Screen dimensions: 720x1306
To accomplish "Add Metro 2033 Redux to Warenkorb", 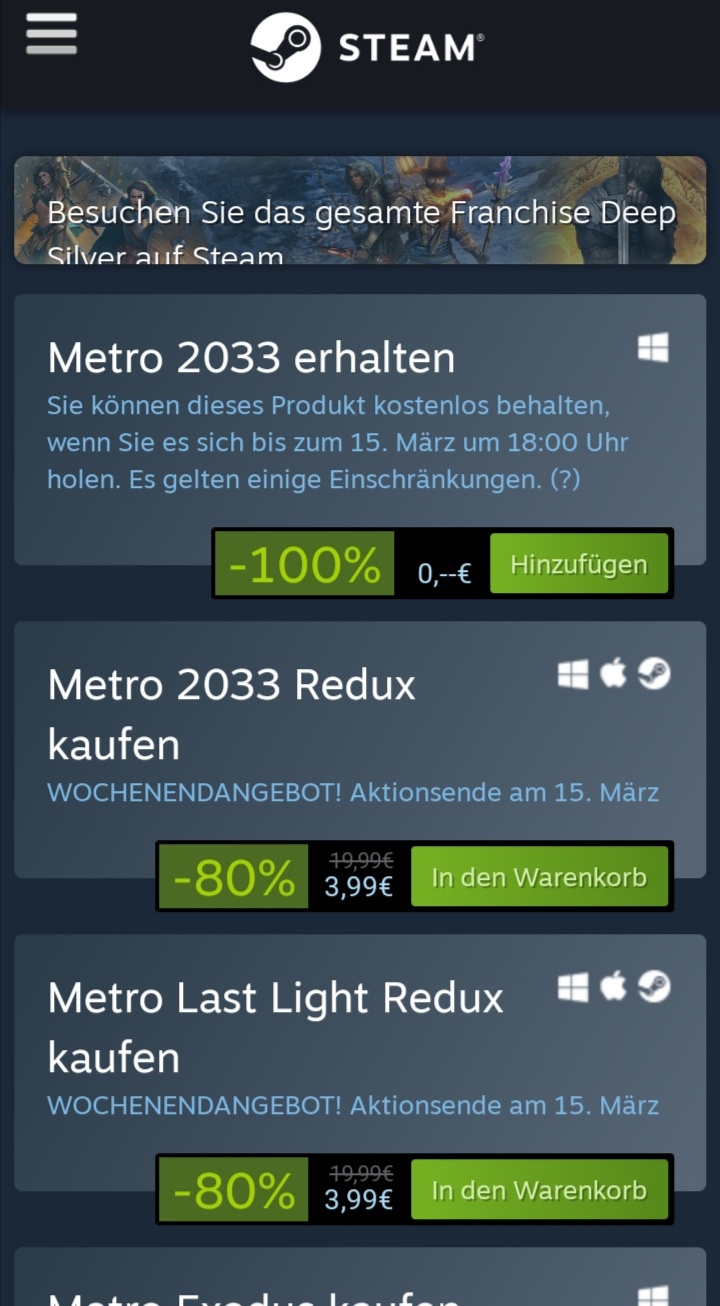I will (x=539, y=878).
